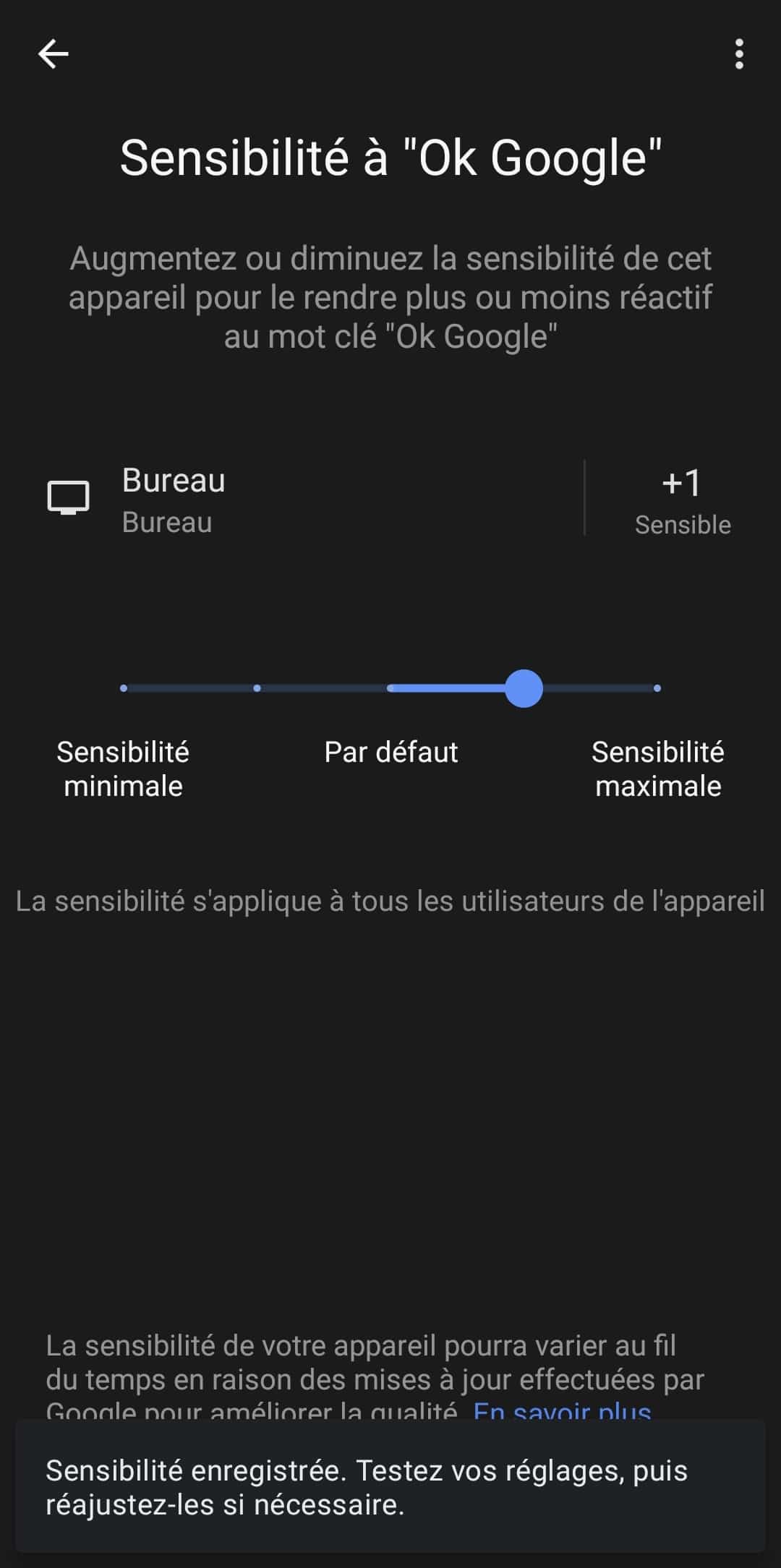Set slider to maximum sensitivity point
This screenshot has width=781, height=1568.
click(657, 688)
